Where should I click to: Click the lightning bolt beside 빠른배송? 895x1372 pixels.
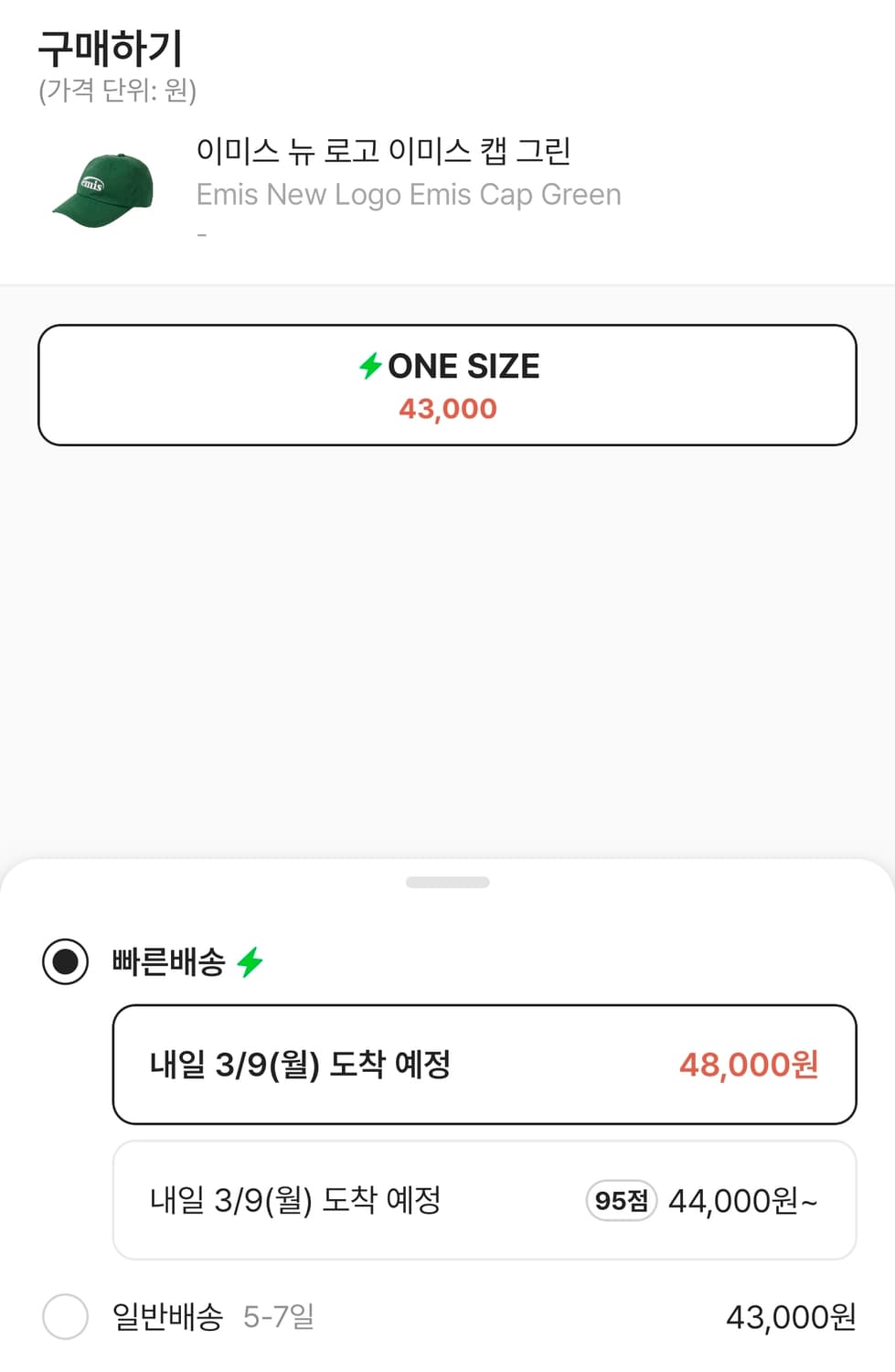(250, 961)
